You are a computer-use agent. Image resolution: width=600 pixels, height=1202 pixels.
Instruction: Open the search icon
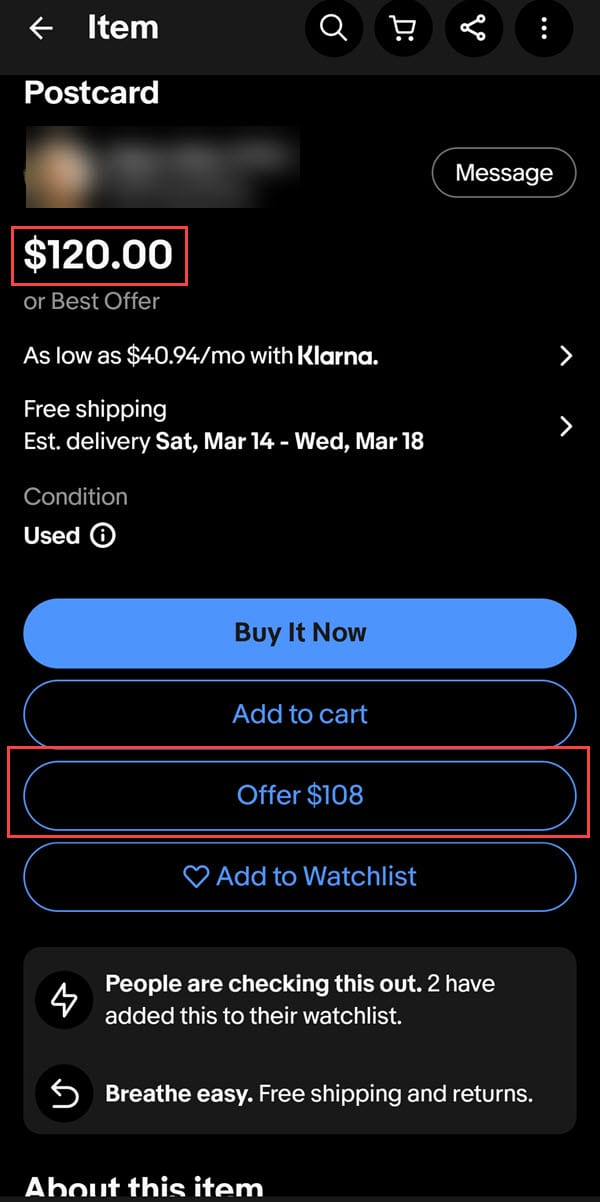tap(332, 28)
